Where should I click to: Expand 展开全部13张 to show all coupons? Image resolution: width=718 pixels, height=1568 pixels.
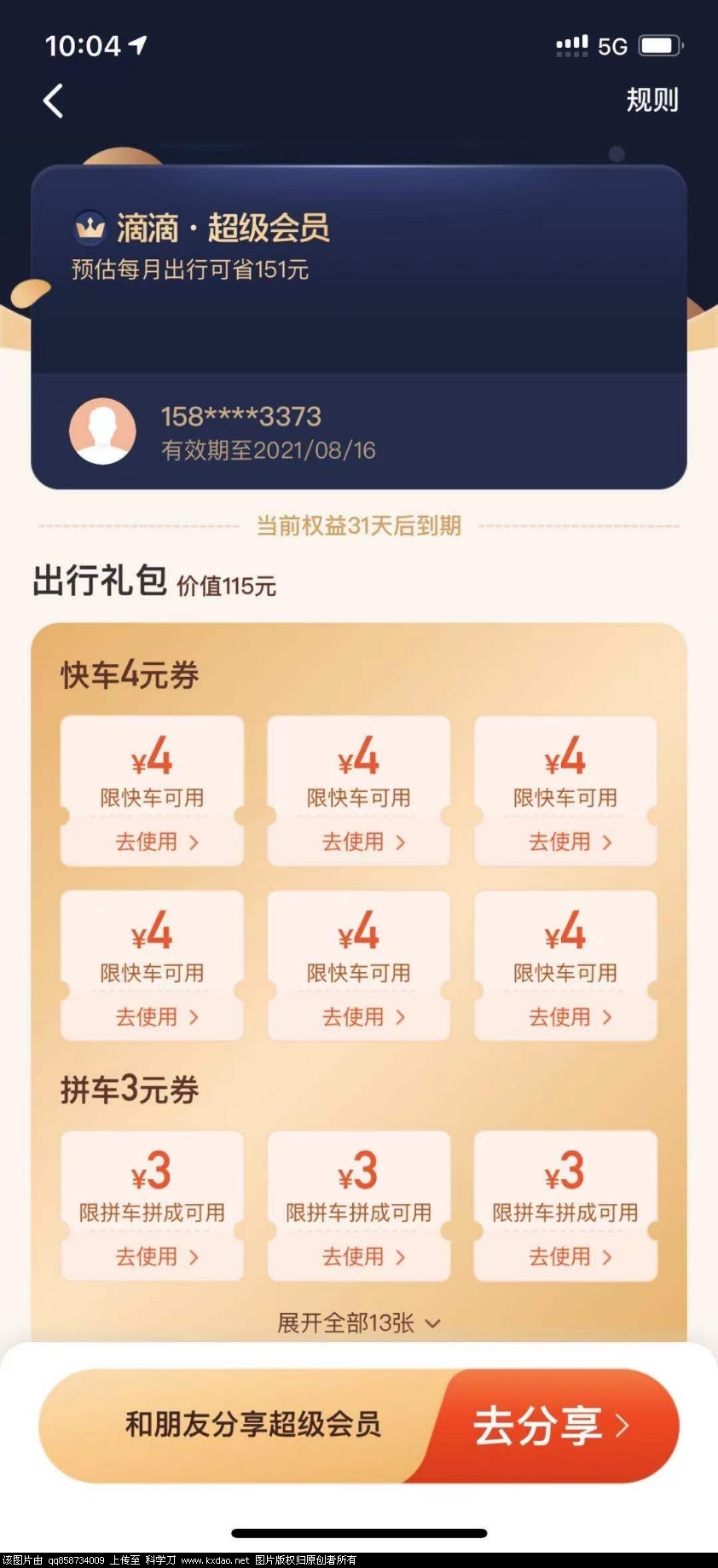(358, 1322)
